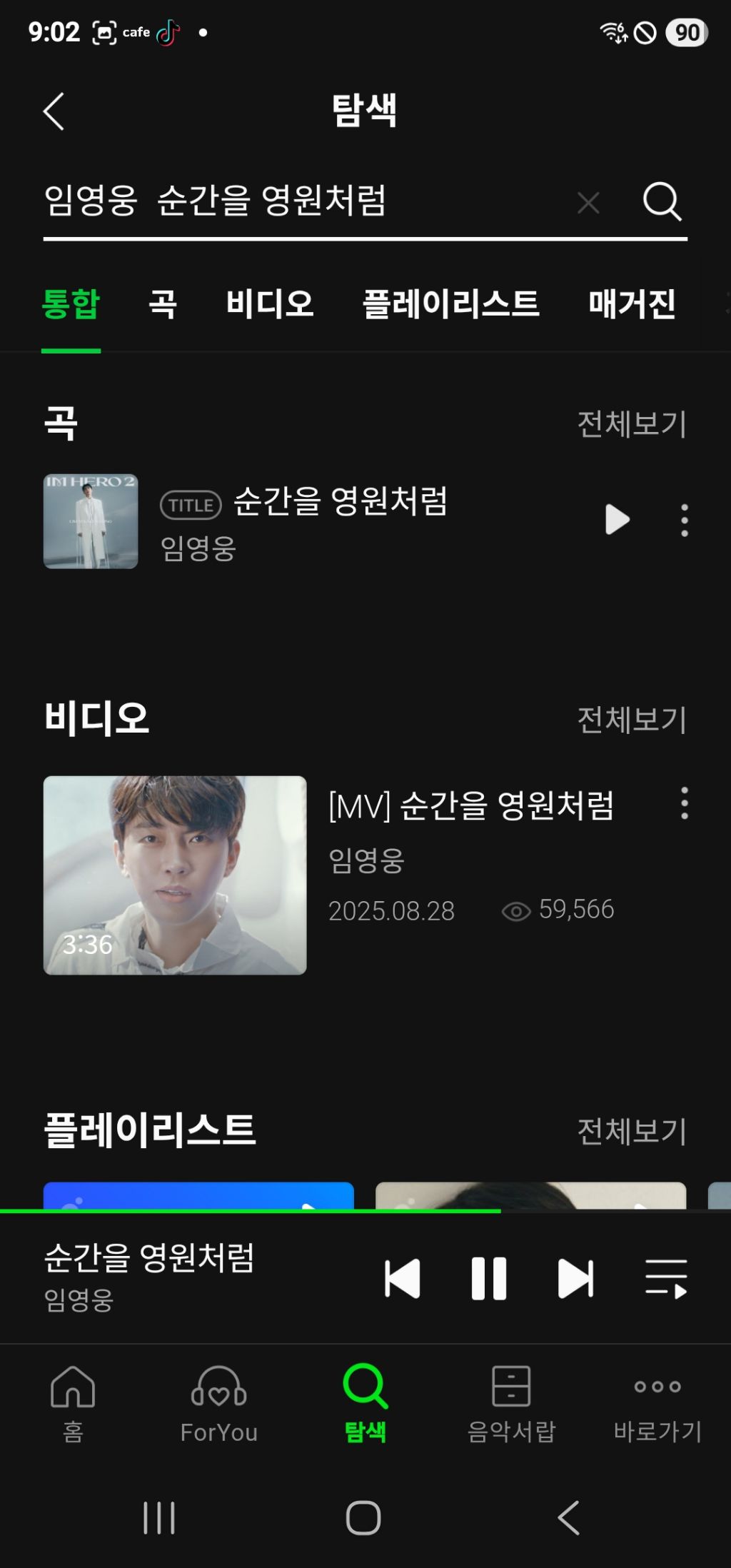Open more options for the 순간을 영원처럼 song
The width and height of the screenshot is (731, 1568).
[685, 521]
